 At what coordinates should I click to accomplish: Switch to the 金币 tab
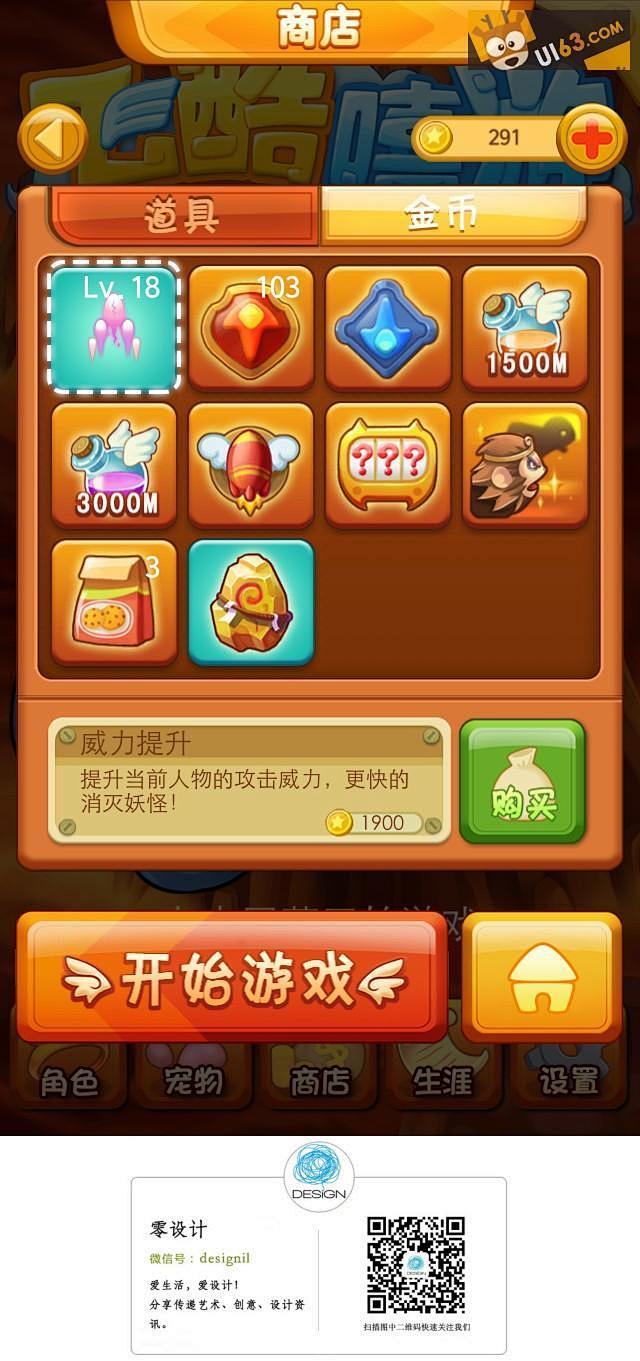click(450, 215)
